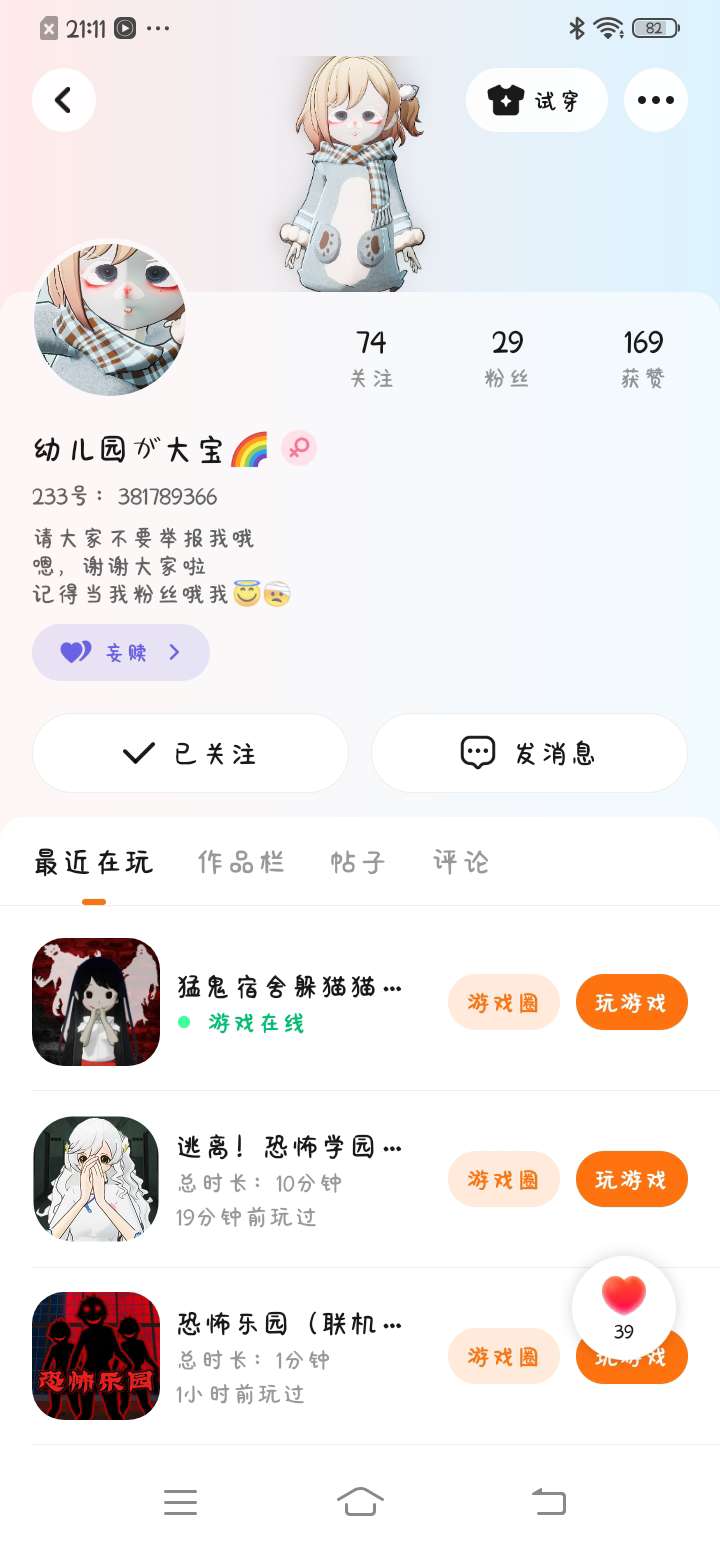The image size is (720, 1544).
Task: Switch to the 帖子 tab
Action: (357, 862)
